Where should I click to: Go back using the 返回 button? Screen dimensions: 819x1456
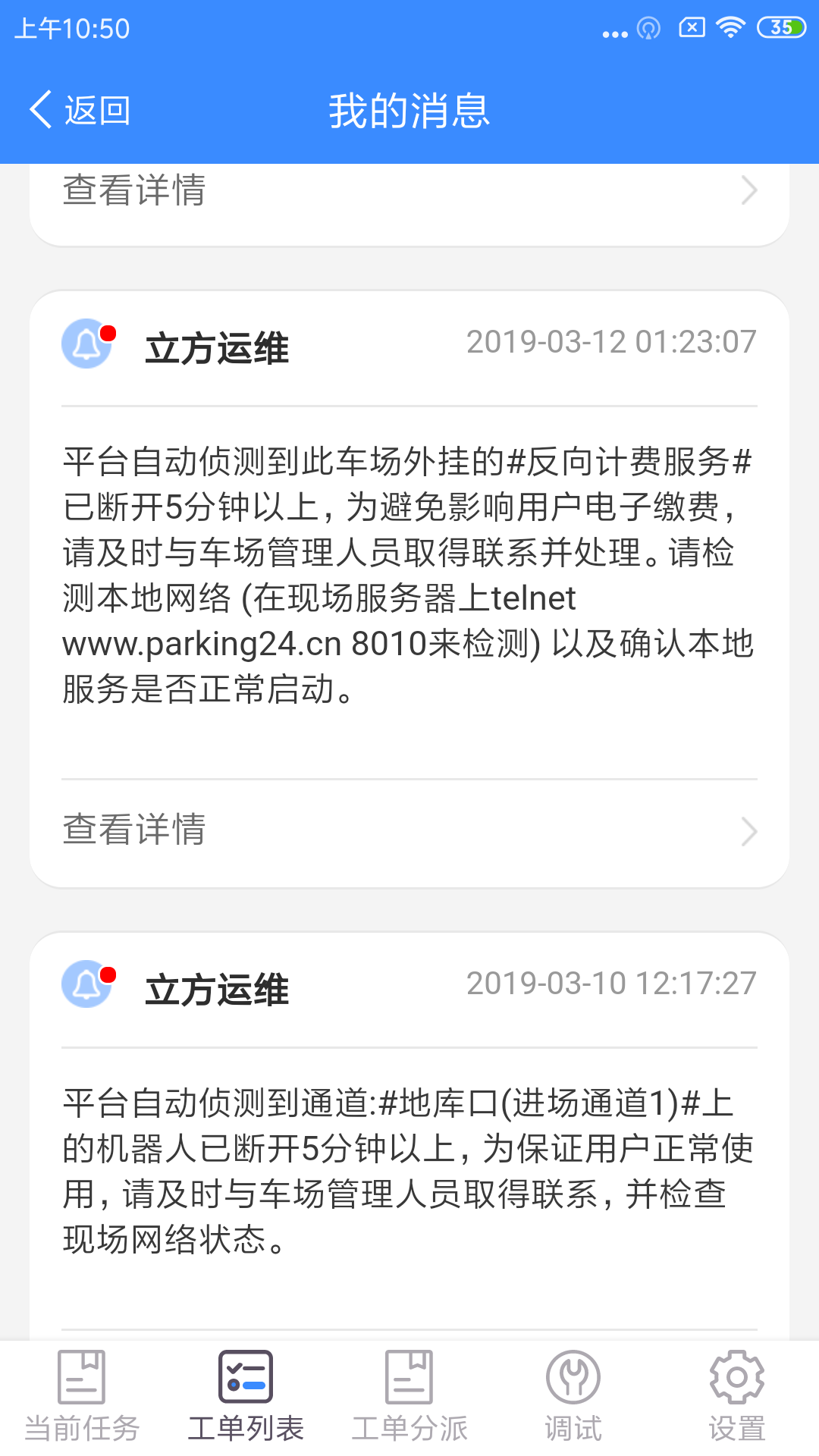[80, 111]
